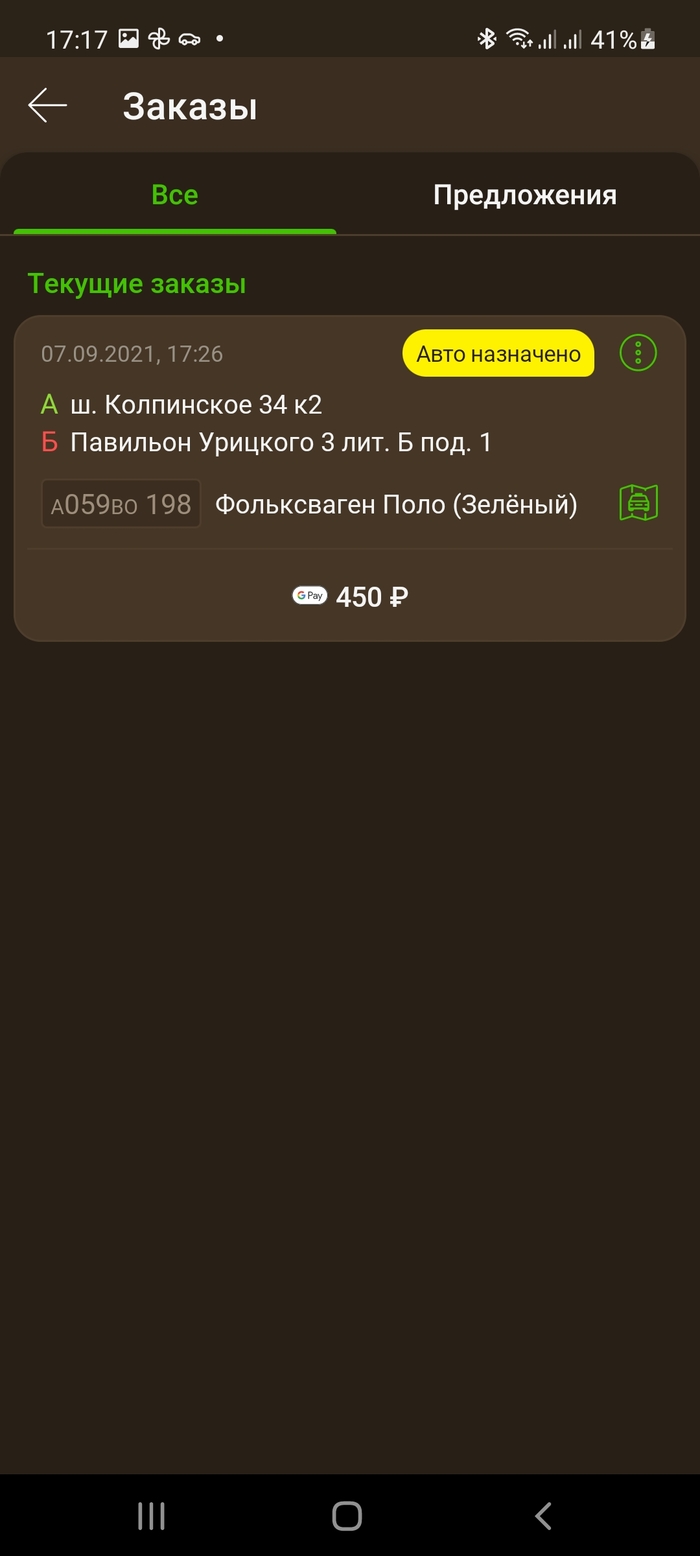Go back from the Заказы screen
The image size is (700, 1556).
47,106
